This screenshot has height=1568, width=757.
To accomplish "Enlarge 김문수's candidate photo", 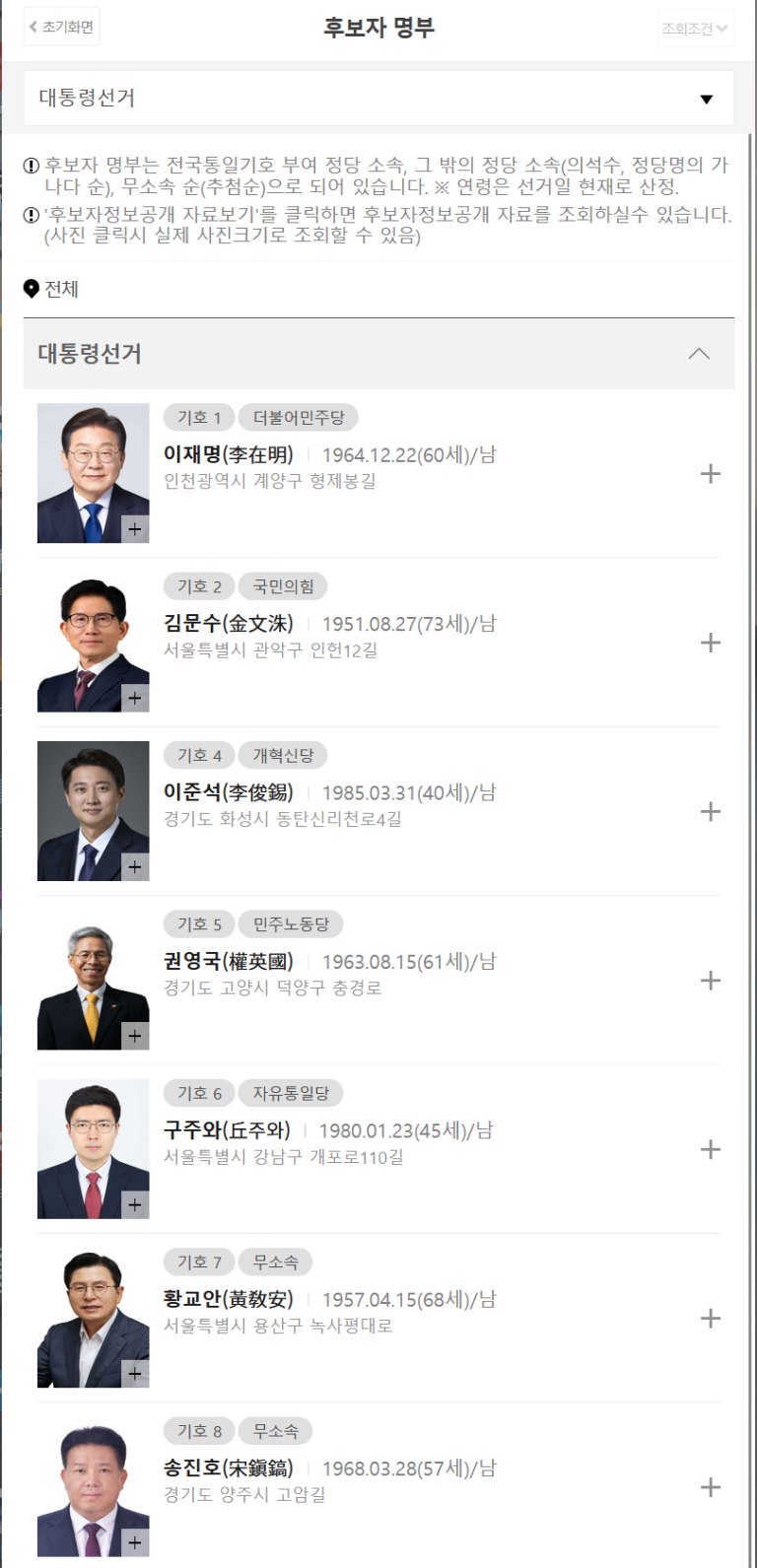I will (93, 642).
